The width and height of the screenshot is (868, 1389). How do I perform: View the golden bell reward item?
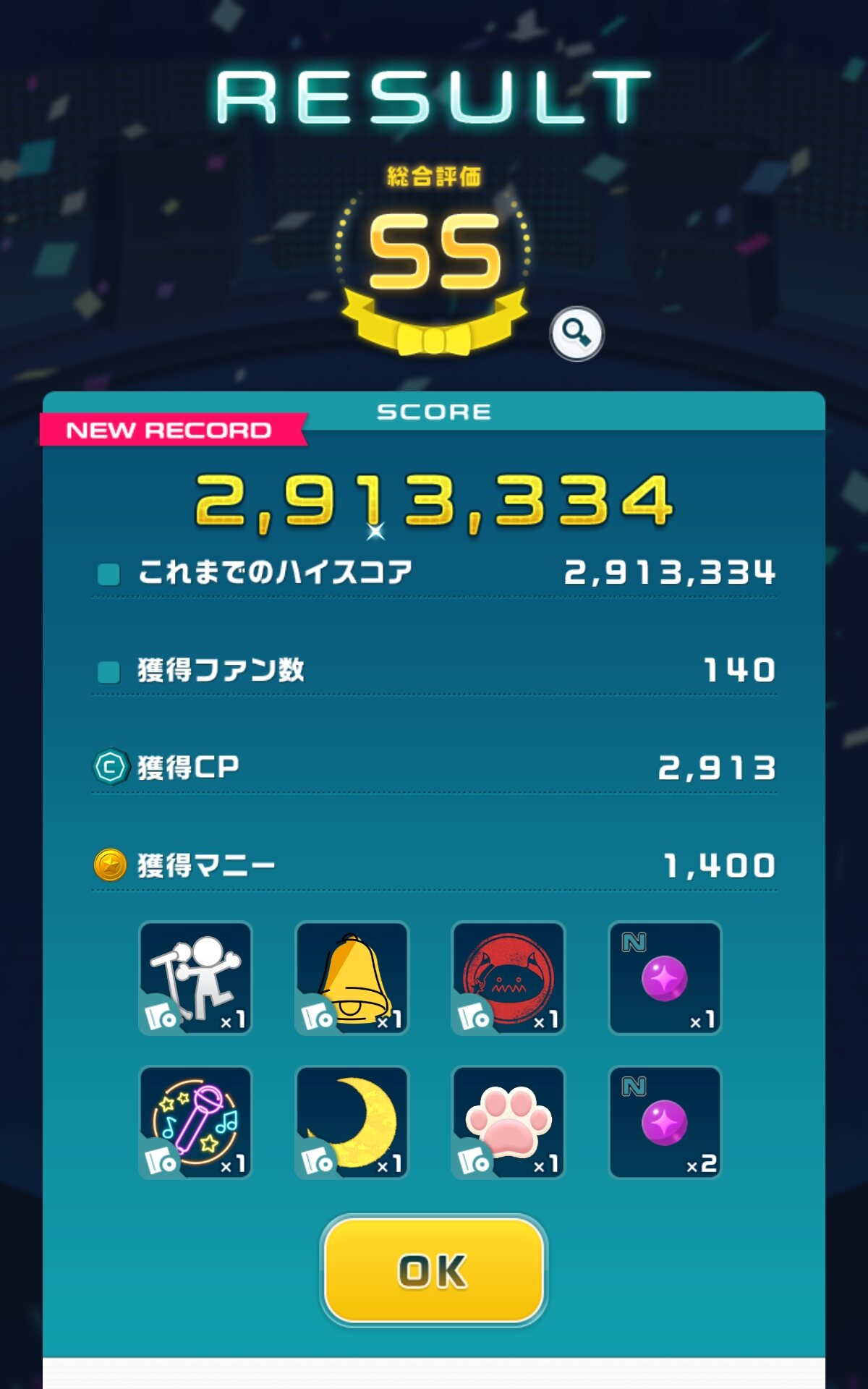(x=352, y=977)
